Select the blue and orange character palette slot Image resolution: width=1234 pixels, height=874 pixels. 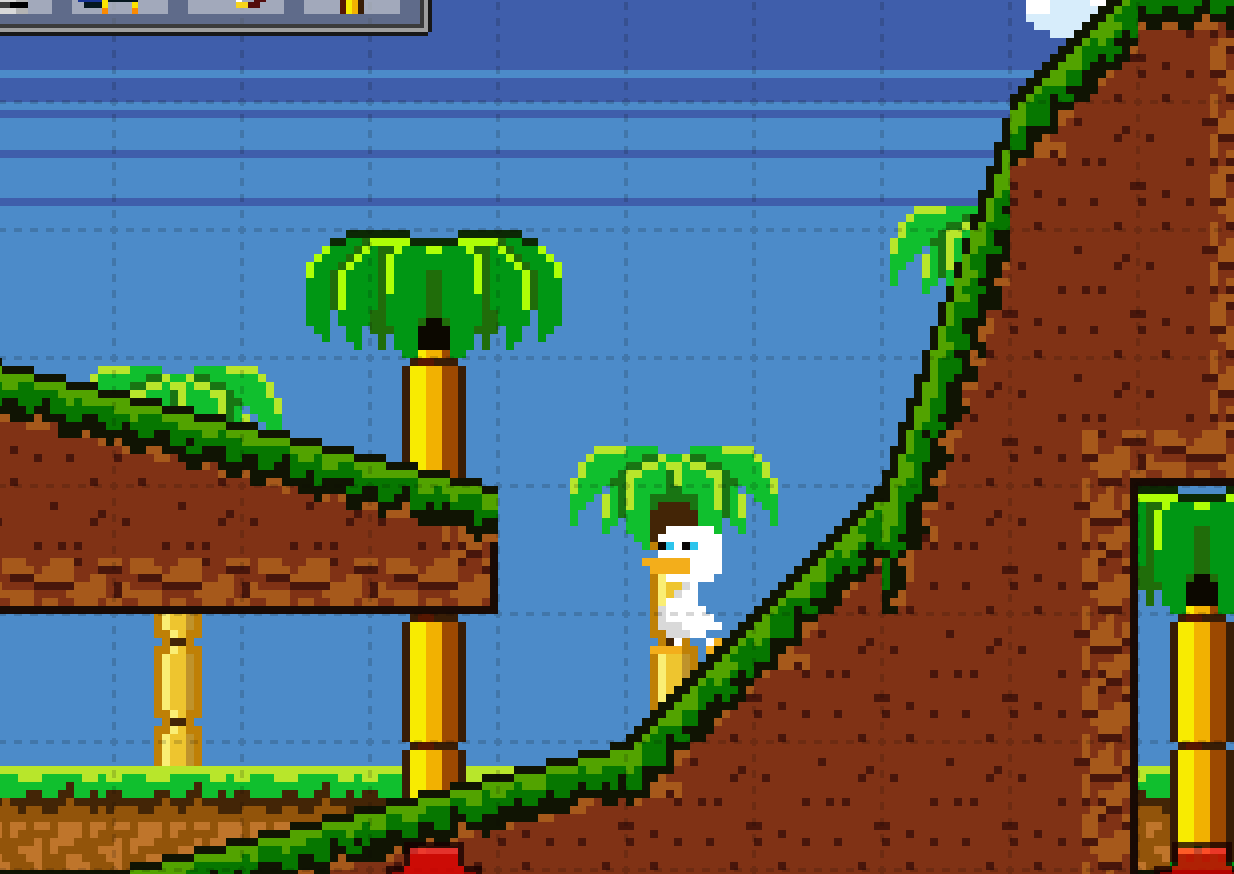tap(119, 6)
